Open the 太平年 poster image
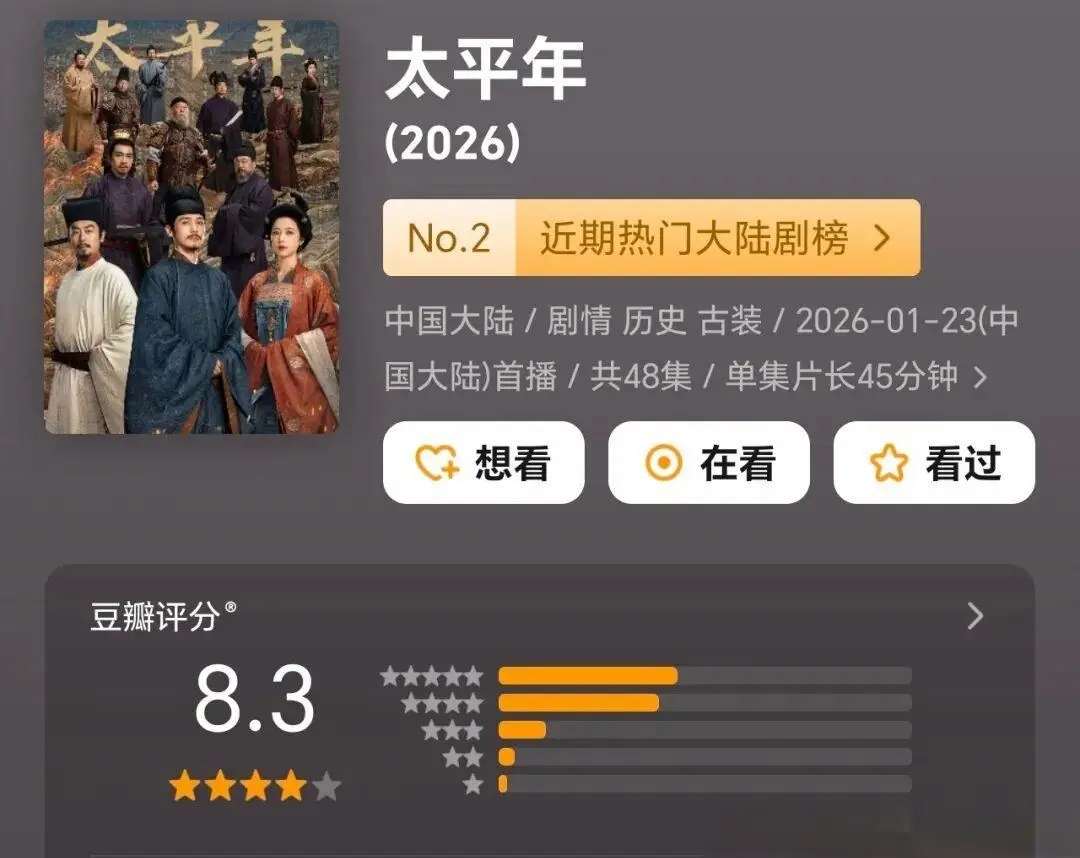The width and height of the screenshot is (1080, 858). [191, 227]
